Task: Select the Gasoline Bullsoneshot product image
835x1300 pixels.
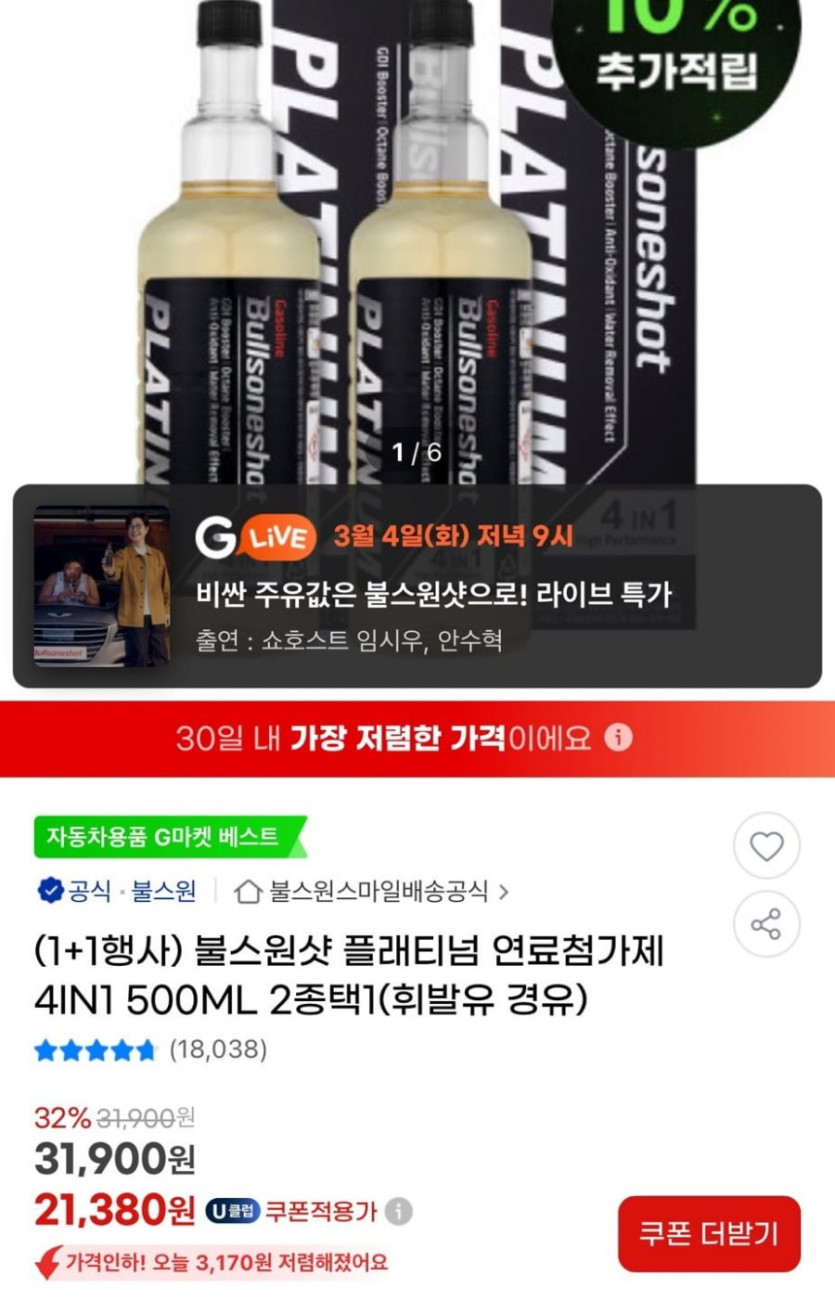Action: [x=417, y=250]
